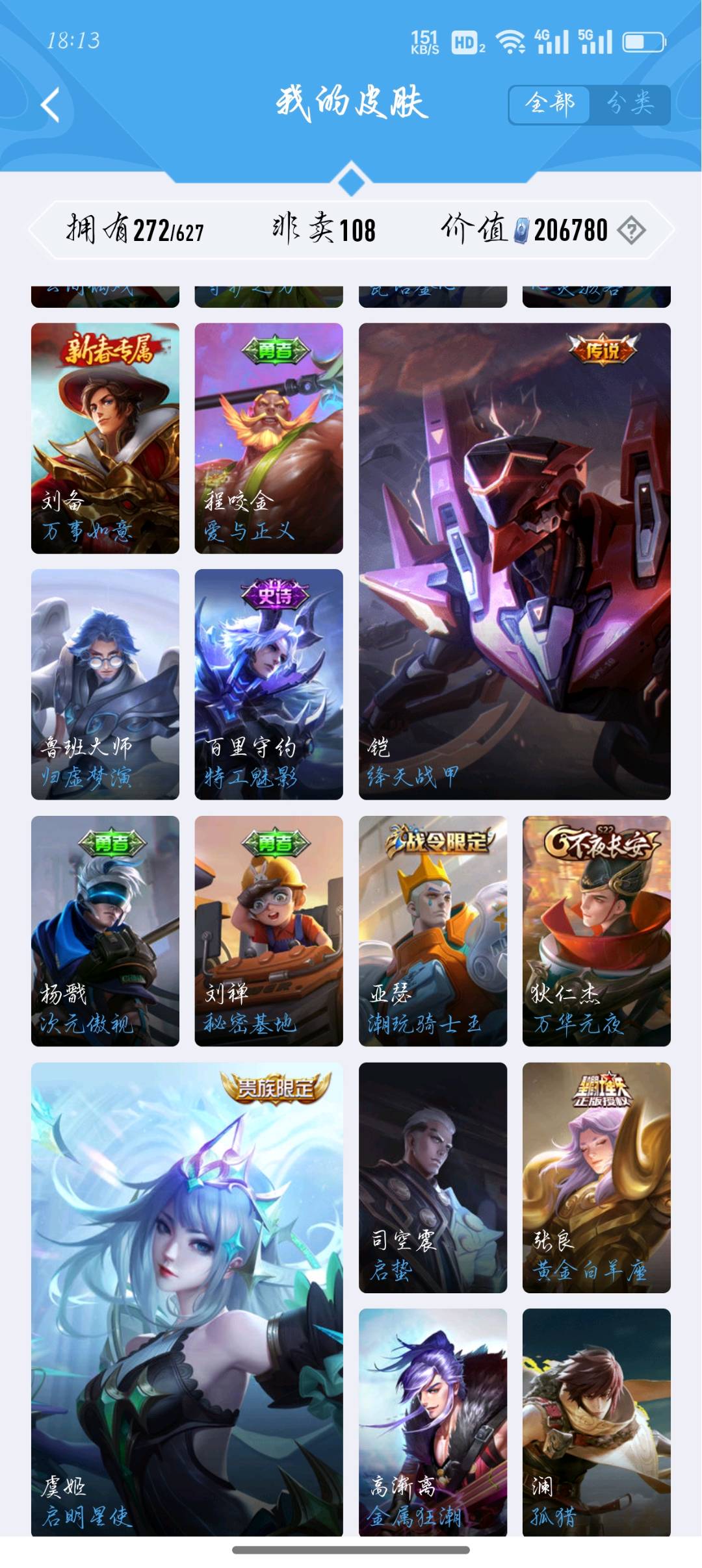Open 澜 孤猎 skin card
The image size is (702, 1568).
click(596, 1421)
